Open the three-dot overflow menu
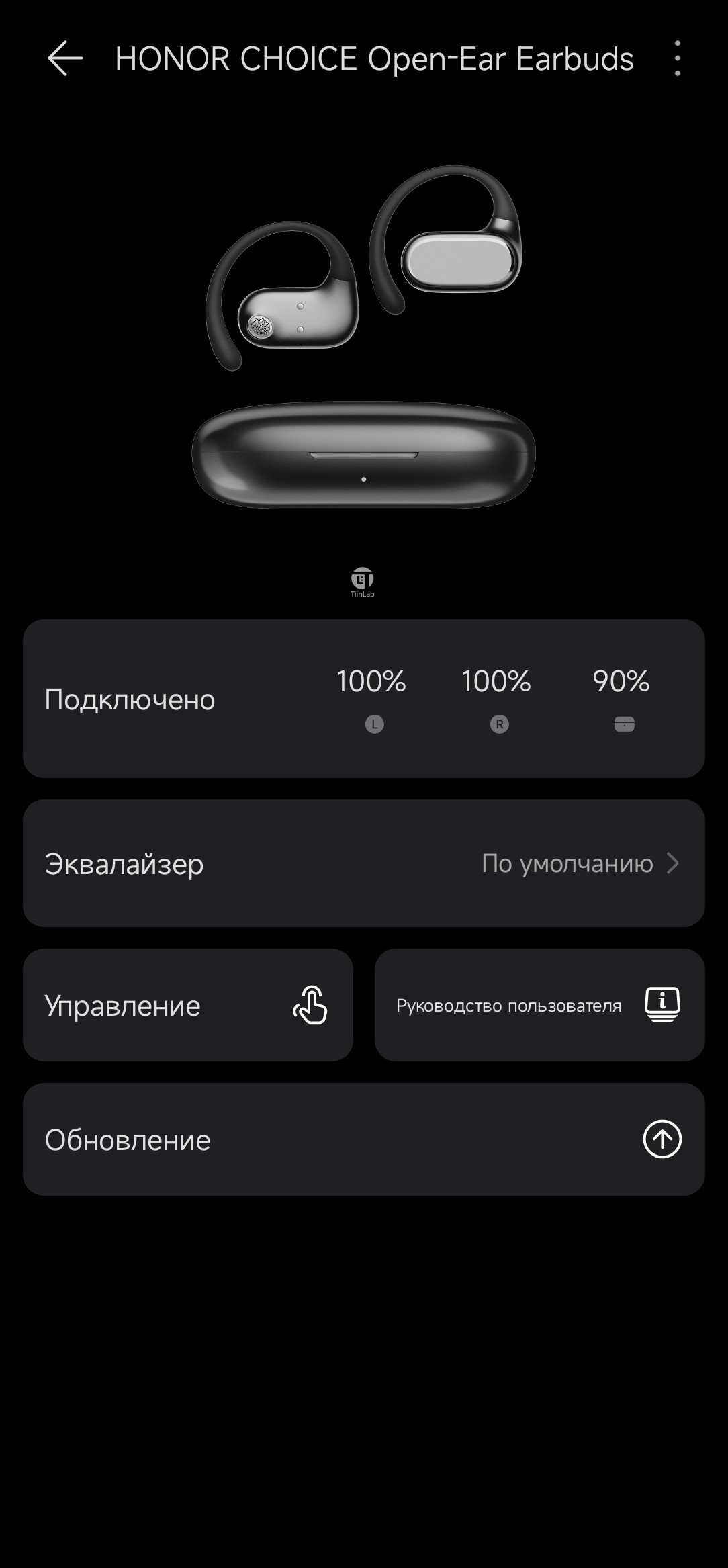 (677, 58)
